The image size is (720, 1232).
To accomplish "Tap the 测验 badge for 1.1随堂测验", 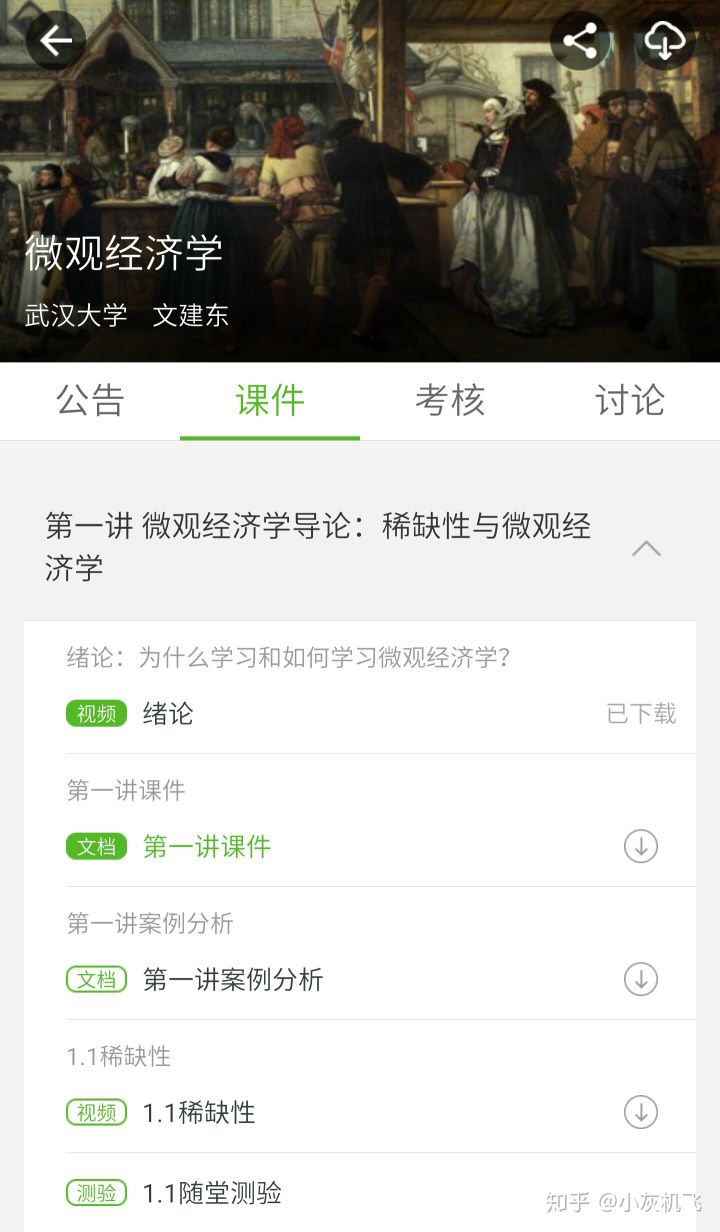I will click(x=96, y=1193).
